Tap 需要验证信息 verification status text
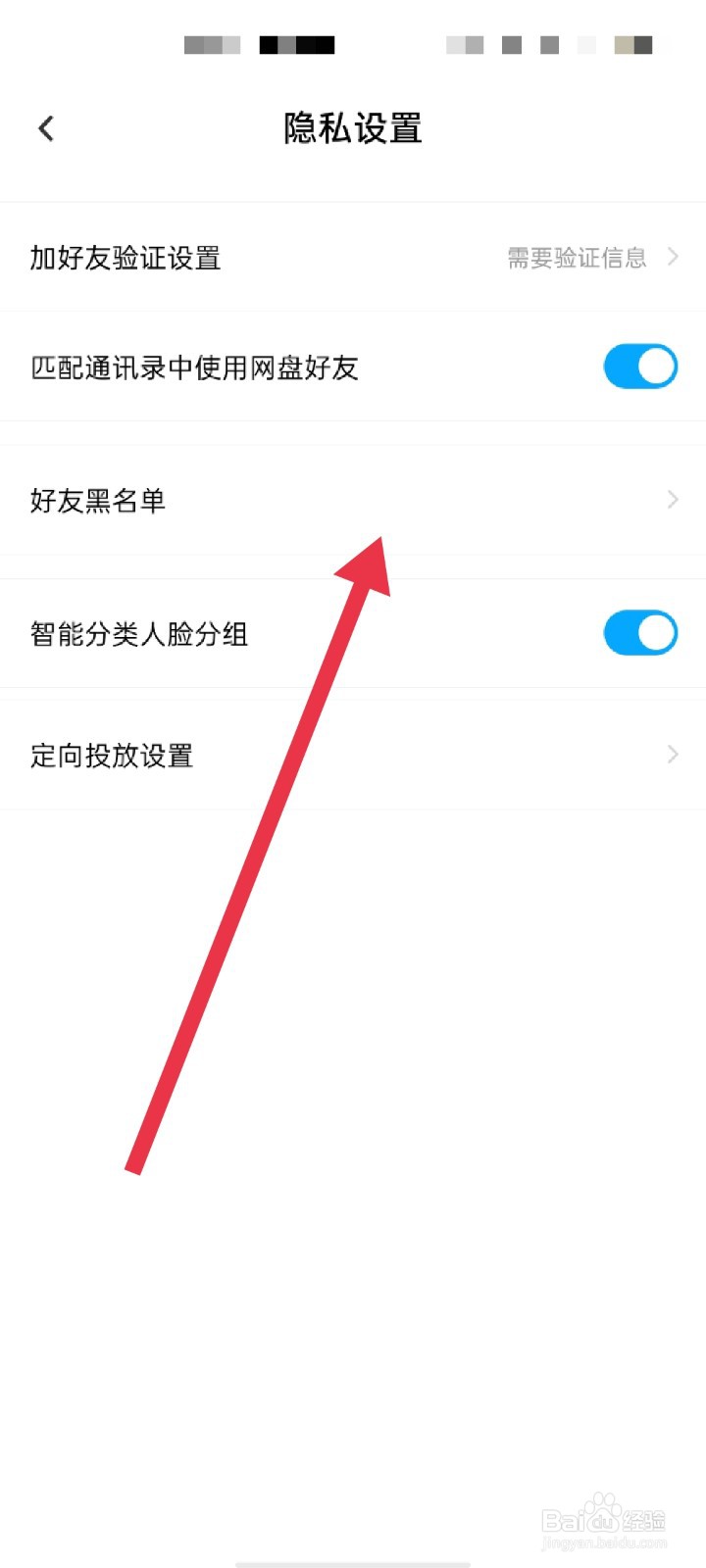 point(575,257)
